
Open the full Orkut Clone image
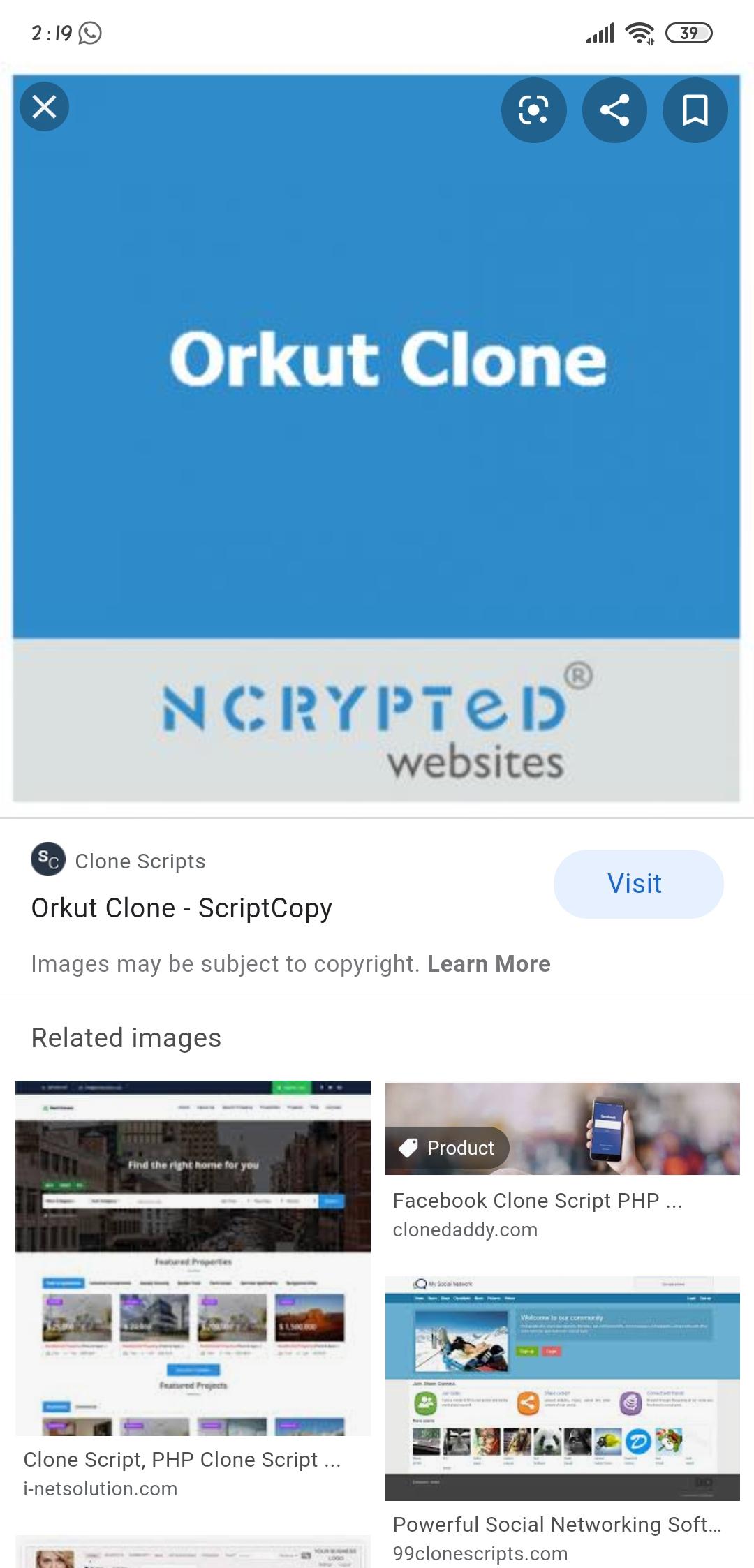(377, 440)
